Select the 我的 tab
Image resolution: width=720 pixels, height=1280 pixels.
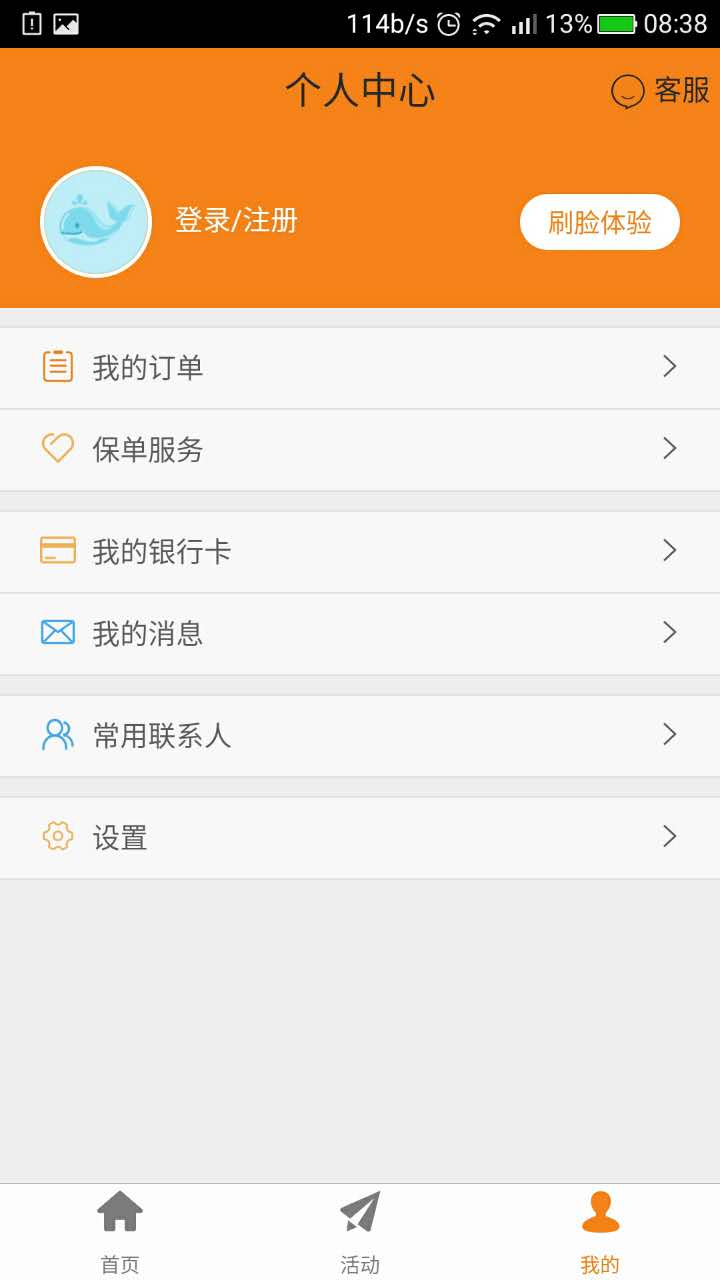(600, 1232)
